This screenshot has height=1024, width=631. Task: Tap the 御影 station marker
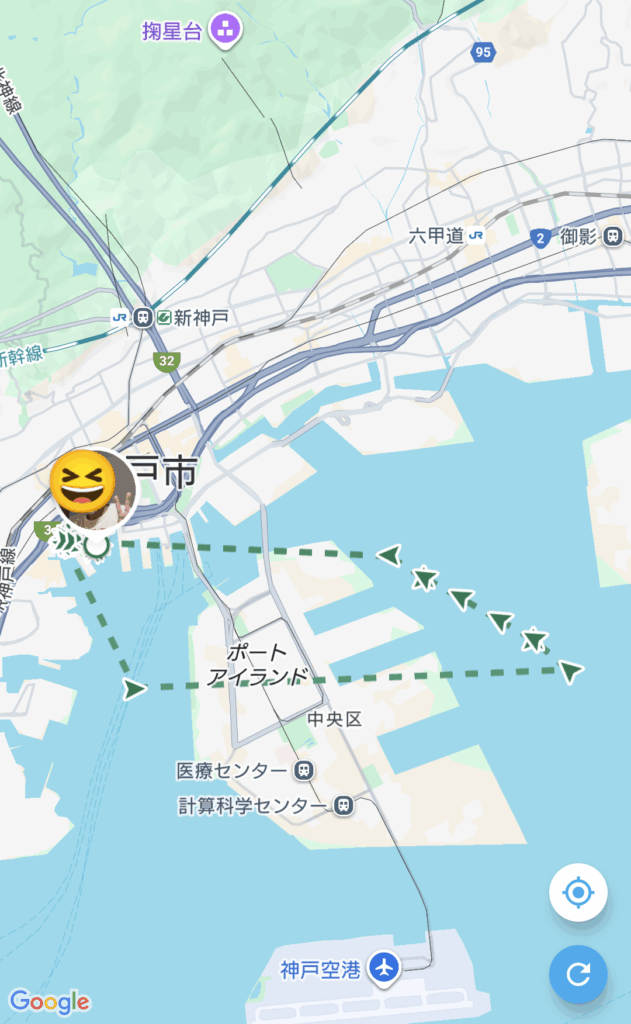613,237
